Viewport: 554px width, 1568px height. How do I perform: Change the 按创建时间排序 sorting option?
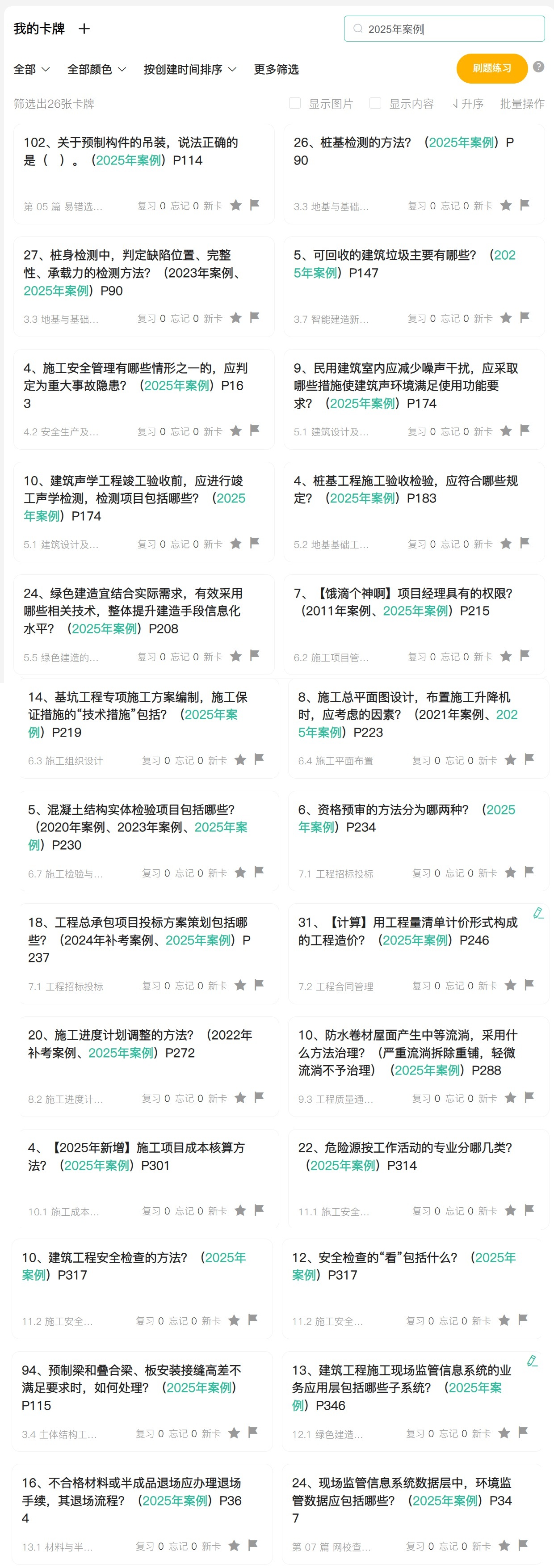[190, 69]
